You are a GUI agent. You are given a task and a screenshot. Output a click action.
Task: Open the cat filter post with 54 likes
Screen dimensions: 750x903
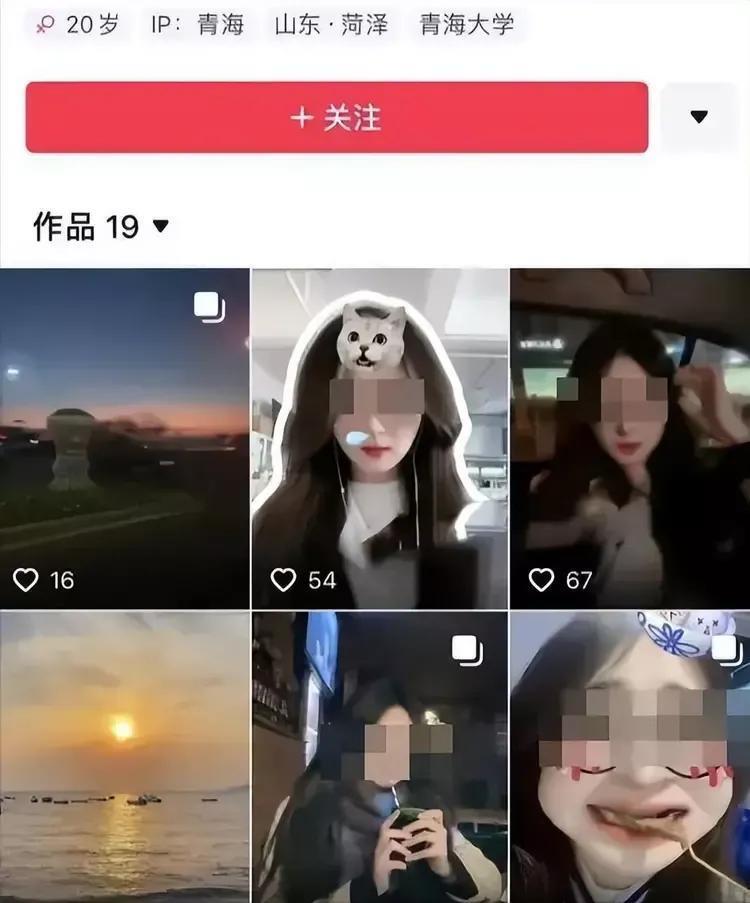[379, 438]
